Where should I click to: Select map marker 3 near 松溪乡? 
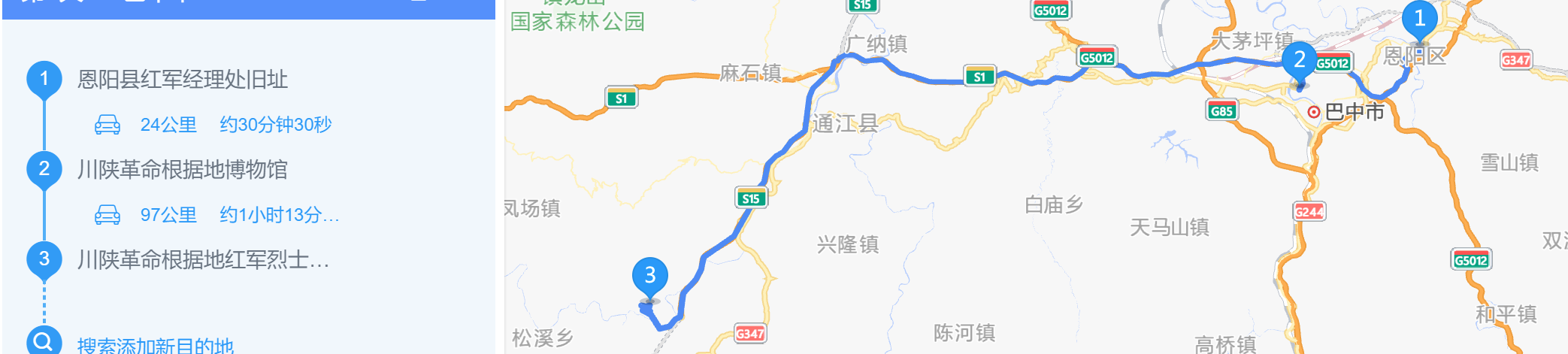tap(649, 276)
